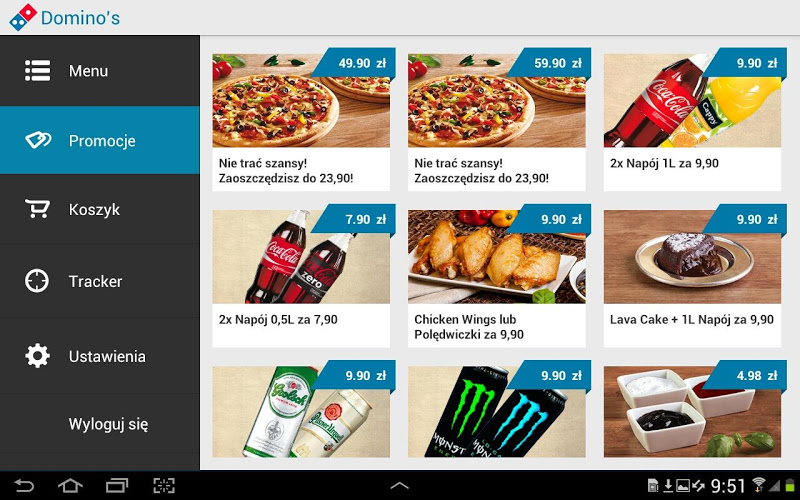The height and width of the screenshot is (500, 800).
Task: Open Lava Cake + 1L Napój deal
Action: click(692, 278)
